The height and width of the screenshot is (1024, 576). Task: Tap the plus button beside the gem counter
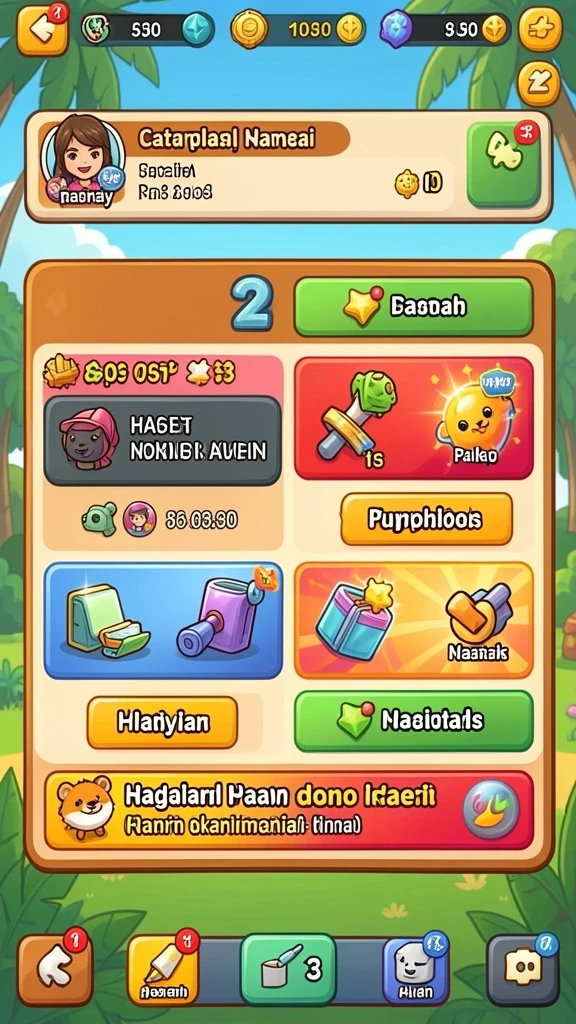(x=540, y=30)
